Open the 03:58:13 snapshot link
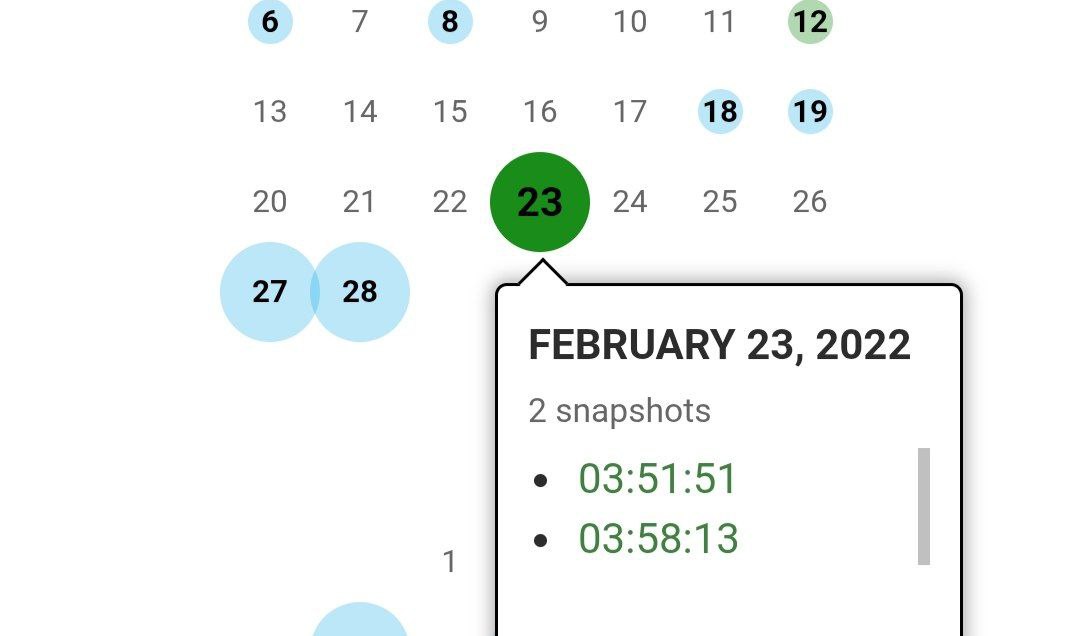This screenshot has width=1080, height=636. coord(658,539)
